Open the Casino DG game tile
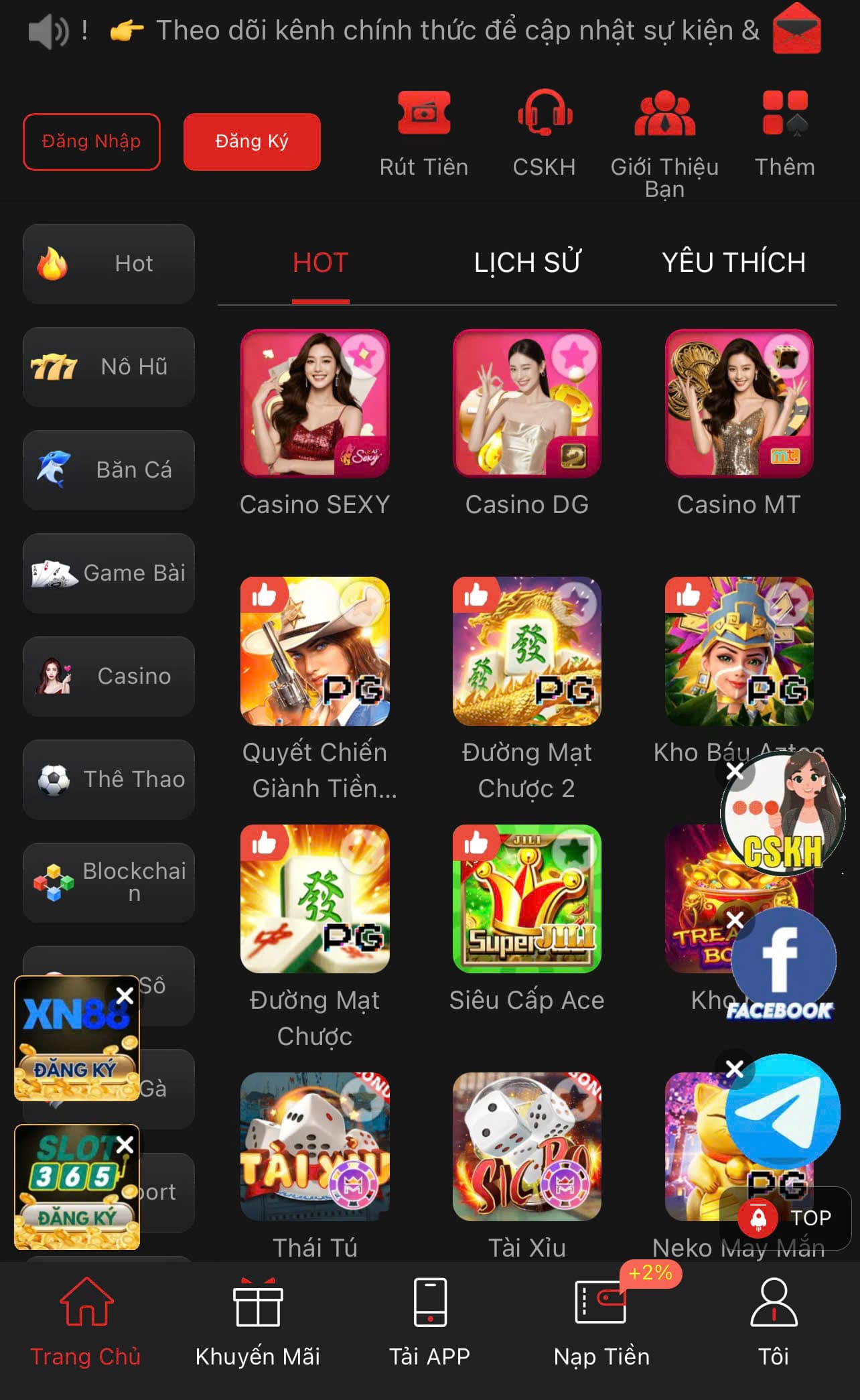Viewport: 860px width, 1400px height. click(x=527, y=403)
